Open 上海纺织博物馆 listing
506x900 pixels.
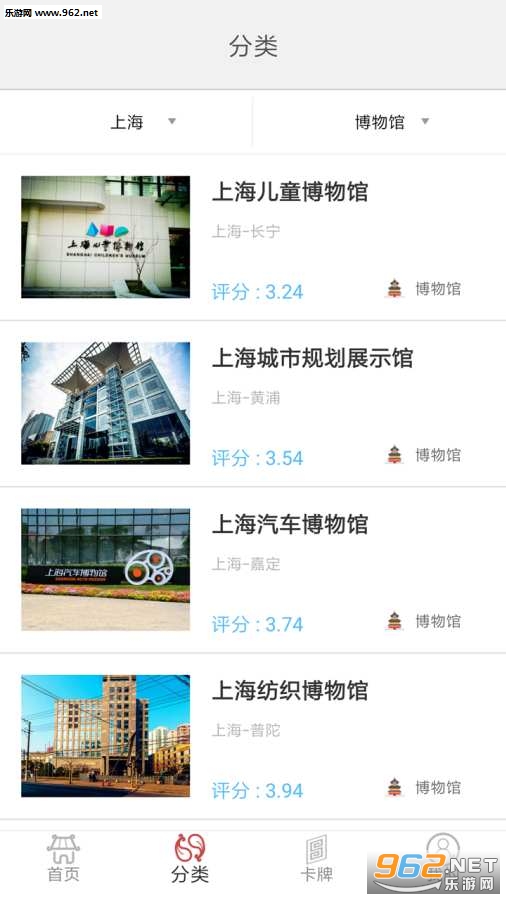pos(253,736)
